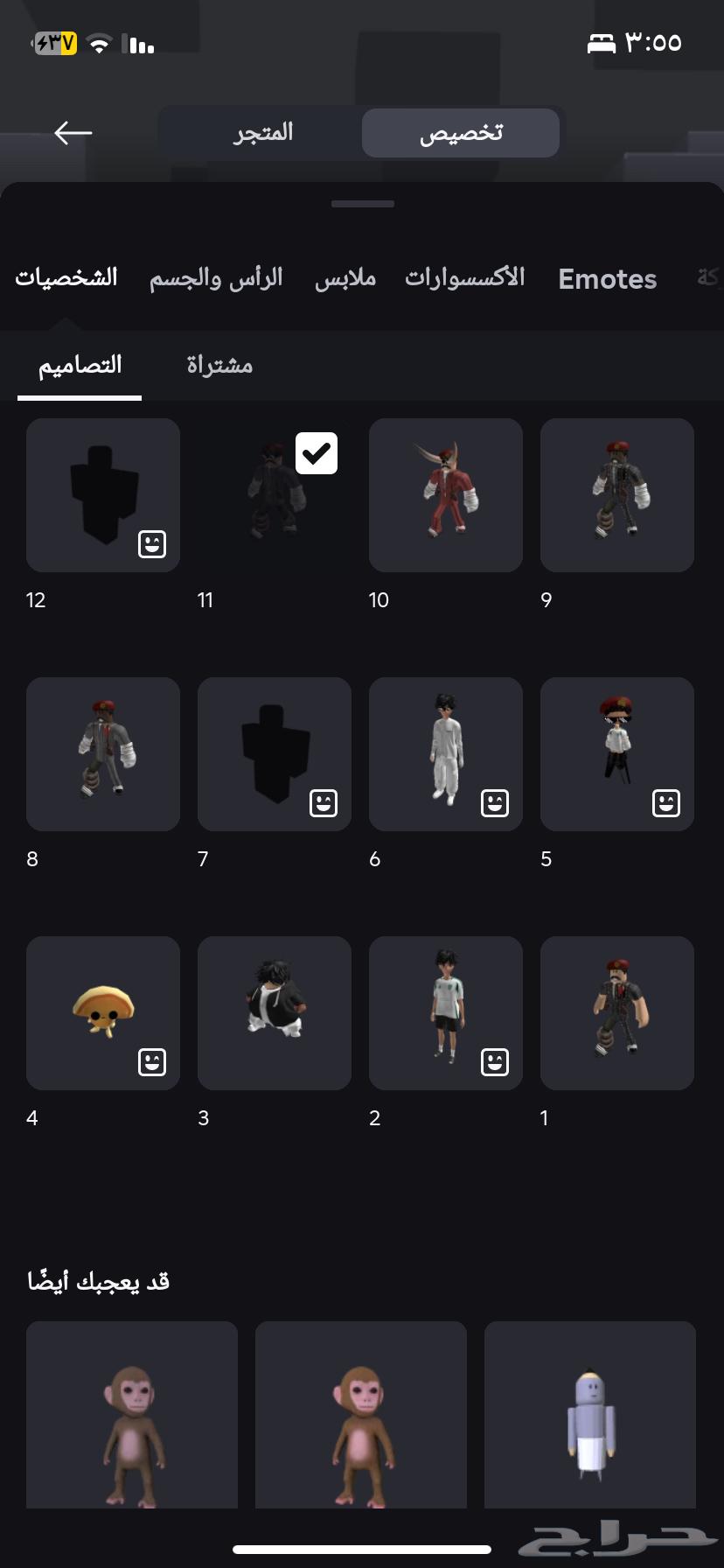Go back using the arrow icon
The height and width of the screenshot is (1568, 724).
pos(73,133)
